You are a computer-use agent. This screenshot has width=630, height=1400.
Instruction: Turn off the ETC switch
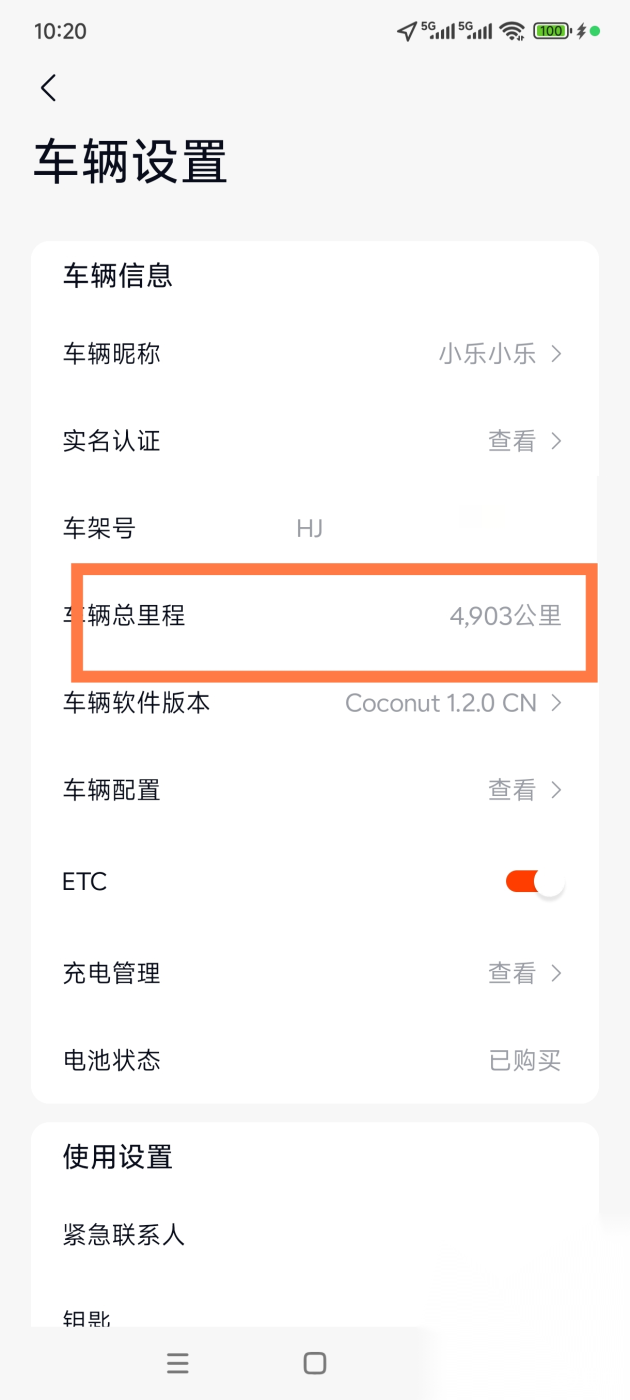pos(535,882)
